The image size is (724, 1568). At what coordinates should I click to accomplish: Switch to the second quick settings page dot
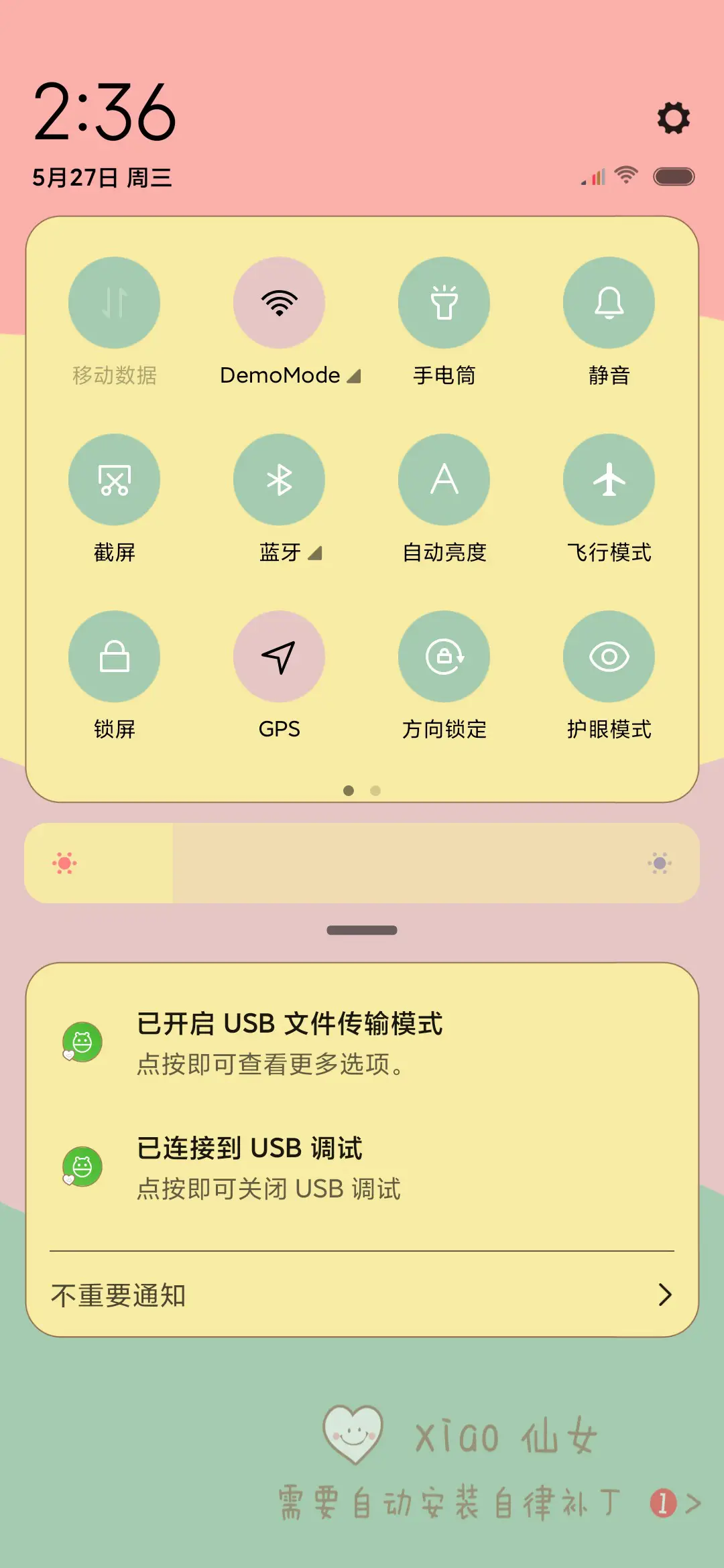375,791
